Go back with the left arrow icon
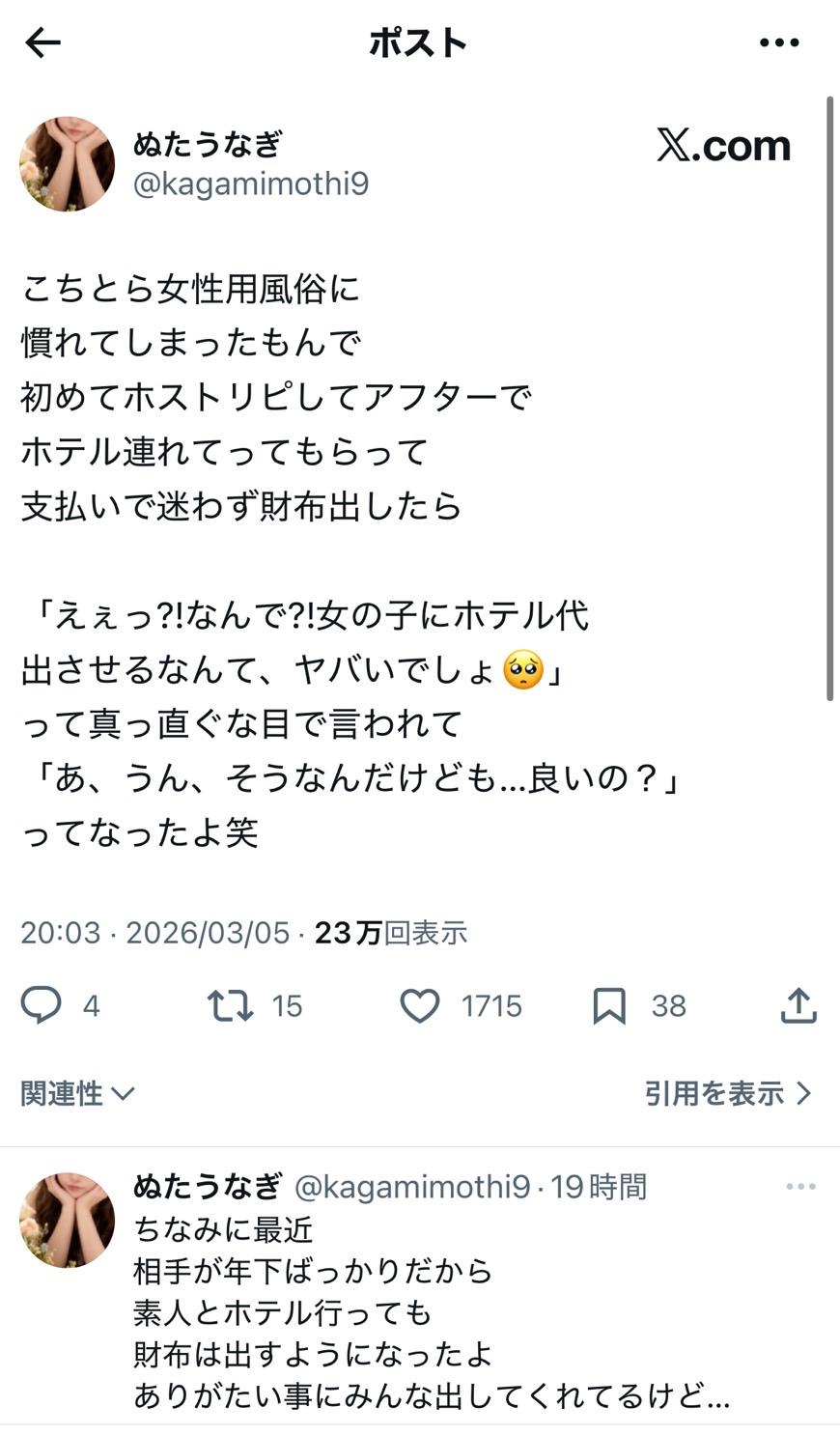Viewport: 840px width, 1435px height. coord(41,42)
